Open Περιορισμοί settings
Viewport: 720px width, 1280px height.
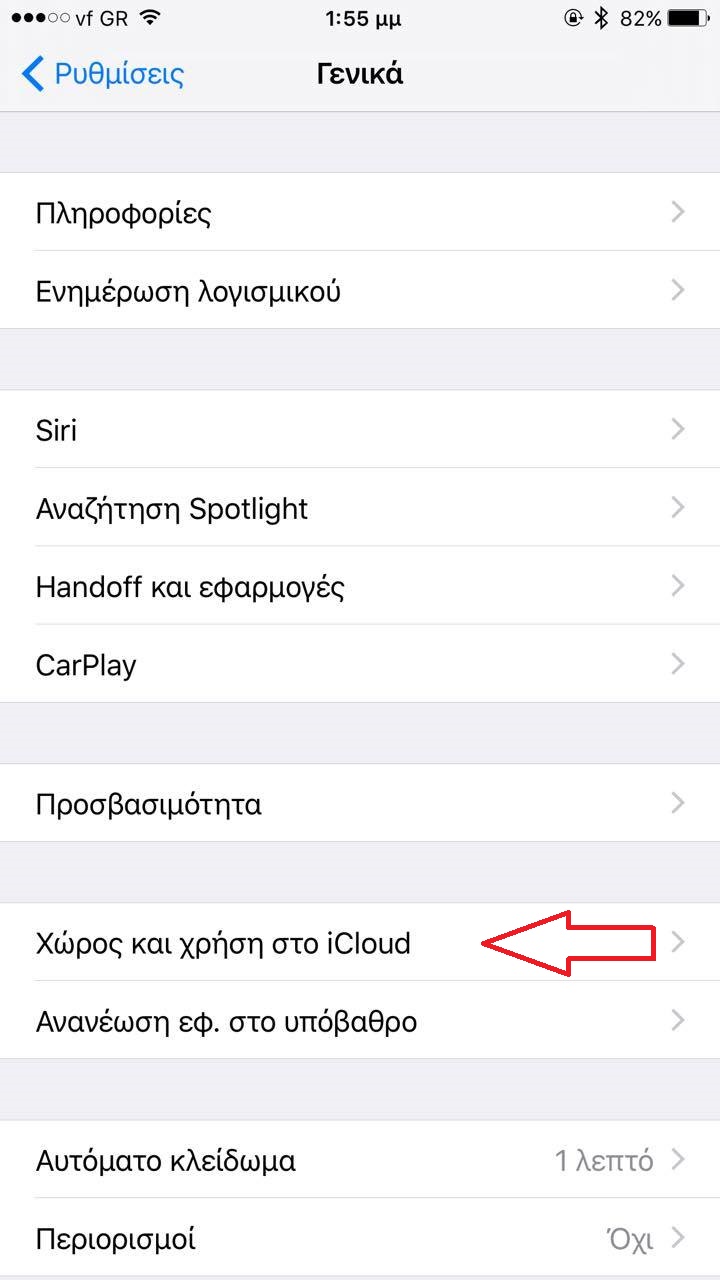pos(360,1238)
